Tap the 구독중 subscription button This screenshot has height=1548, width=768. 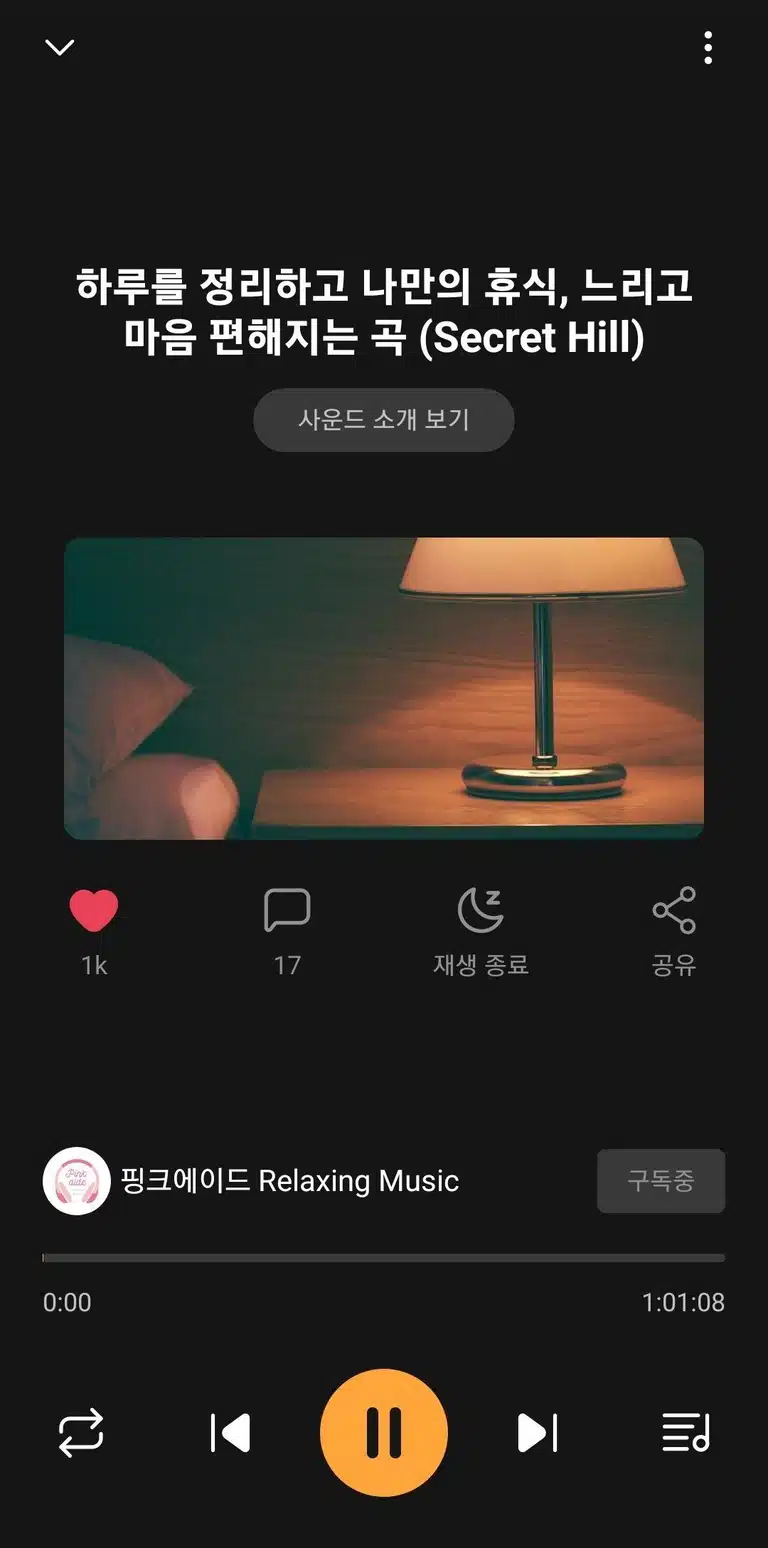click(661, 1181)
